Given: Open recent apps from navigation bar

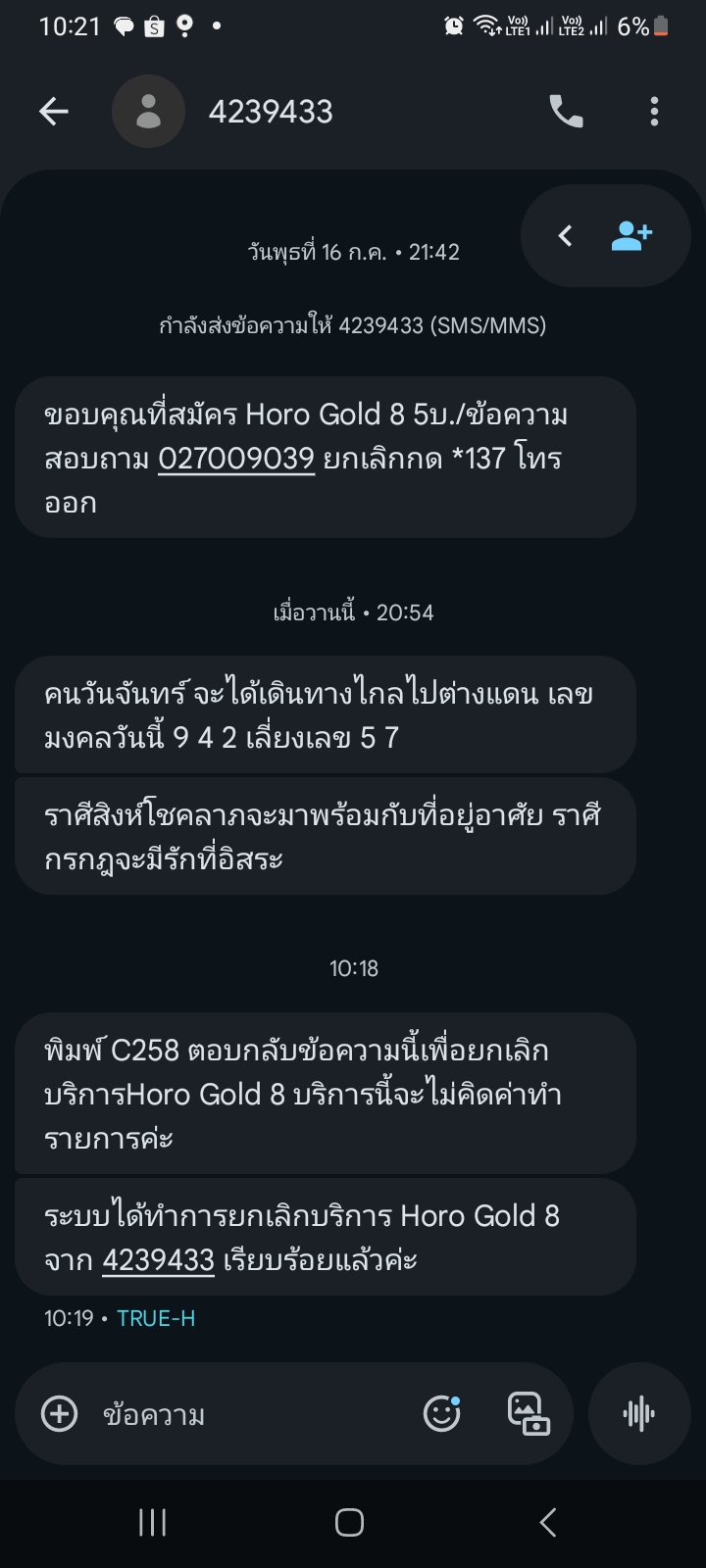Looking at the screenshot, I should click(152, 1522).
